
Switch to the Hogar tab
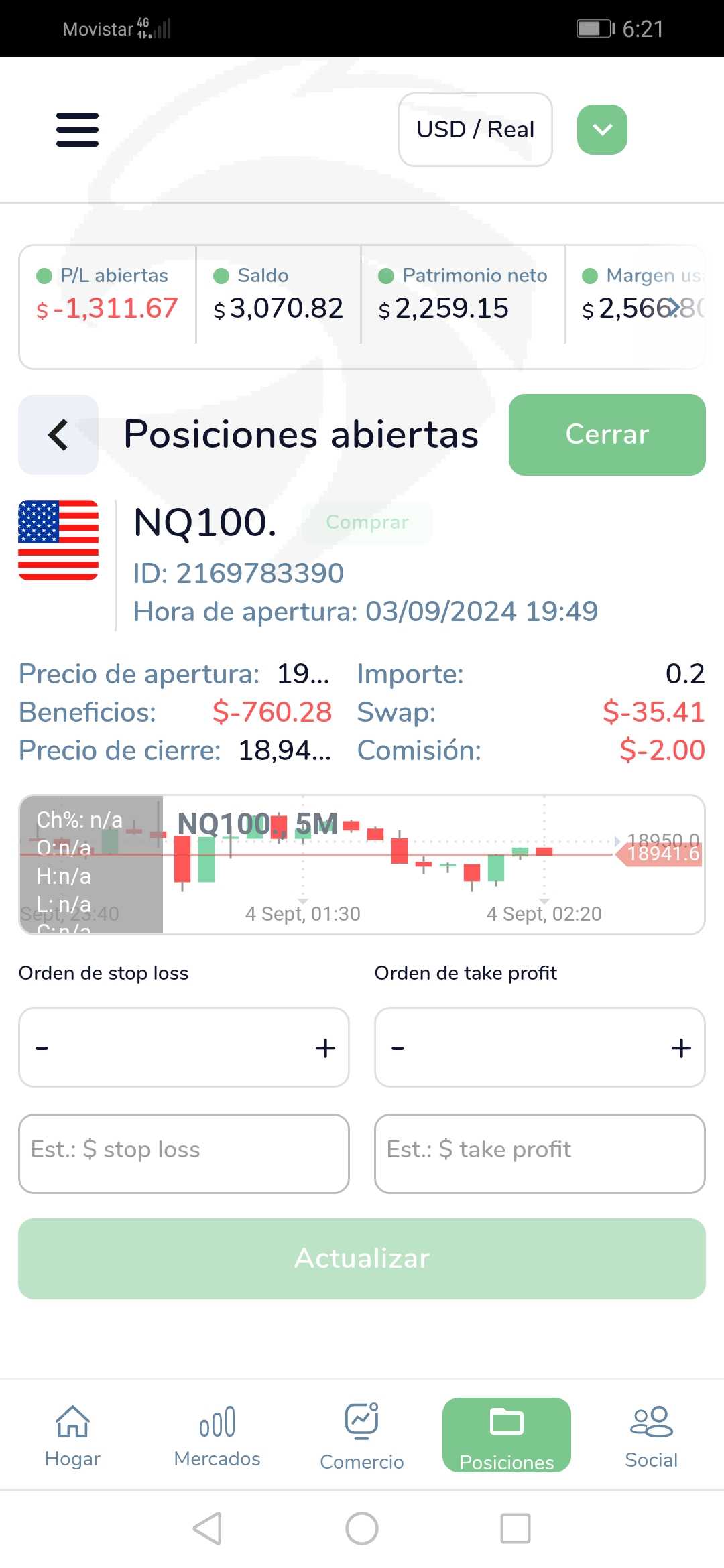click(72, 1436)
